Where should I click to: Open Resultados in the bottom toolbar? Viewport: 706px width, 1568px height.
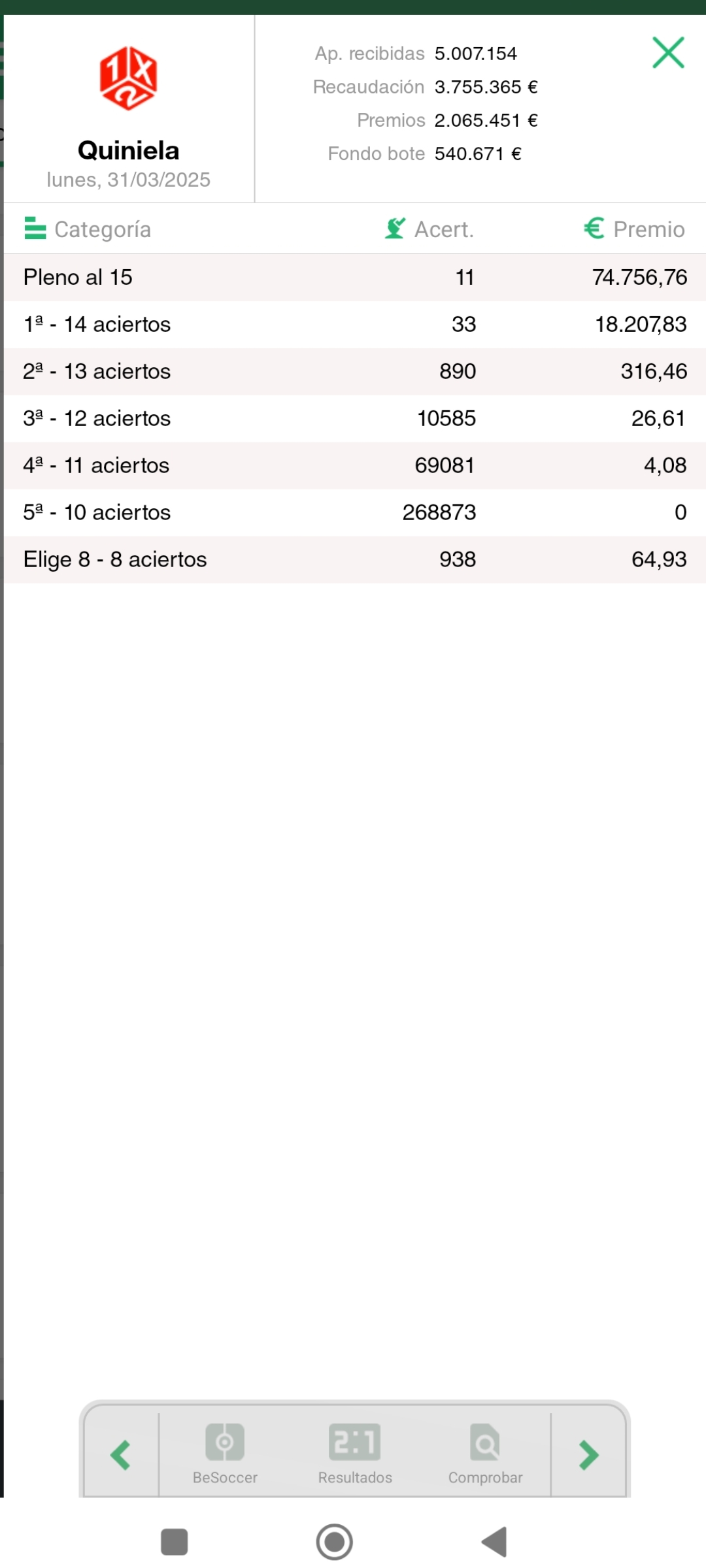click(x=355, y=1454)
